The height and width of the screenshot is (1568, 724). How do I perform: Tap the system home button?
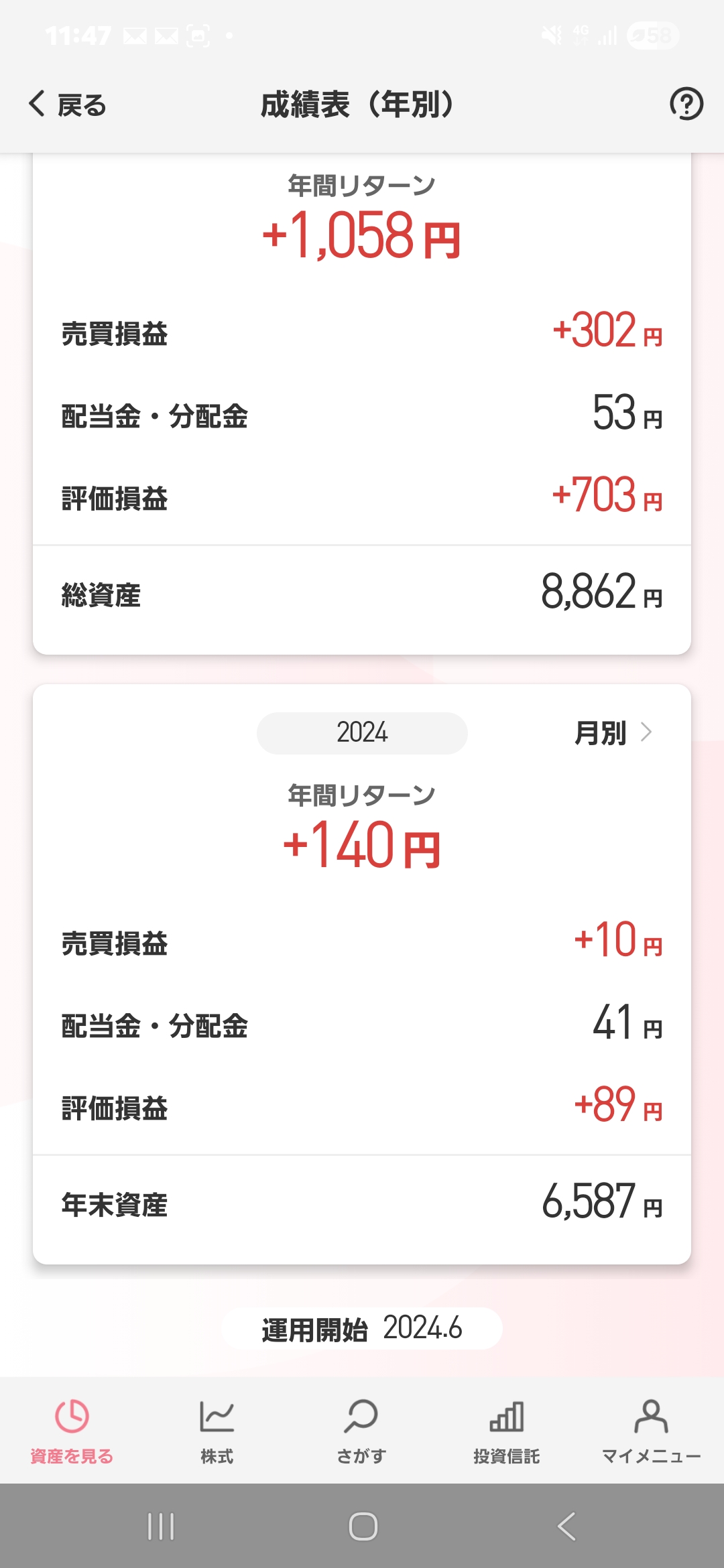pos(363,1526)
